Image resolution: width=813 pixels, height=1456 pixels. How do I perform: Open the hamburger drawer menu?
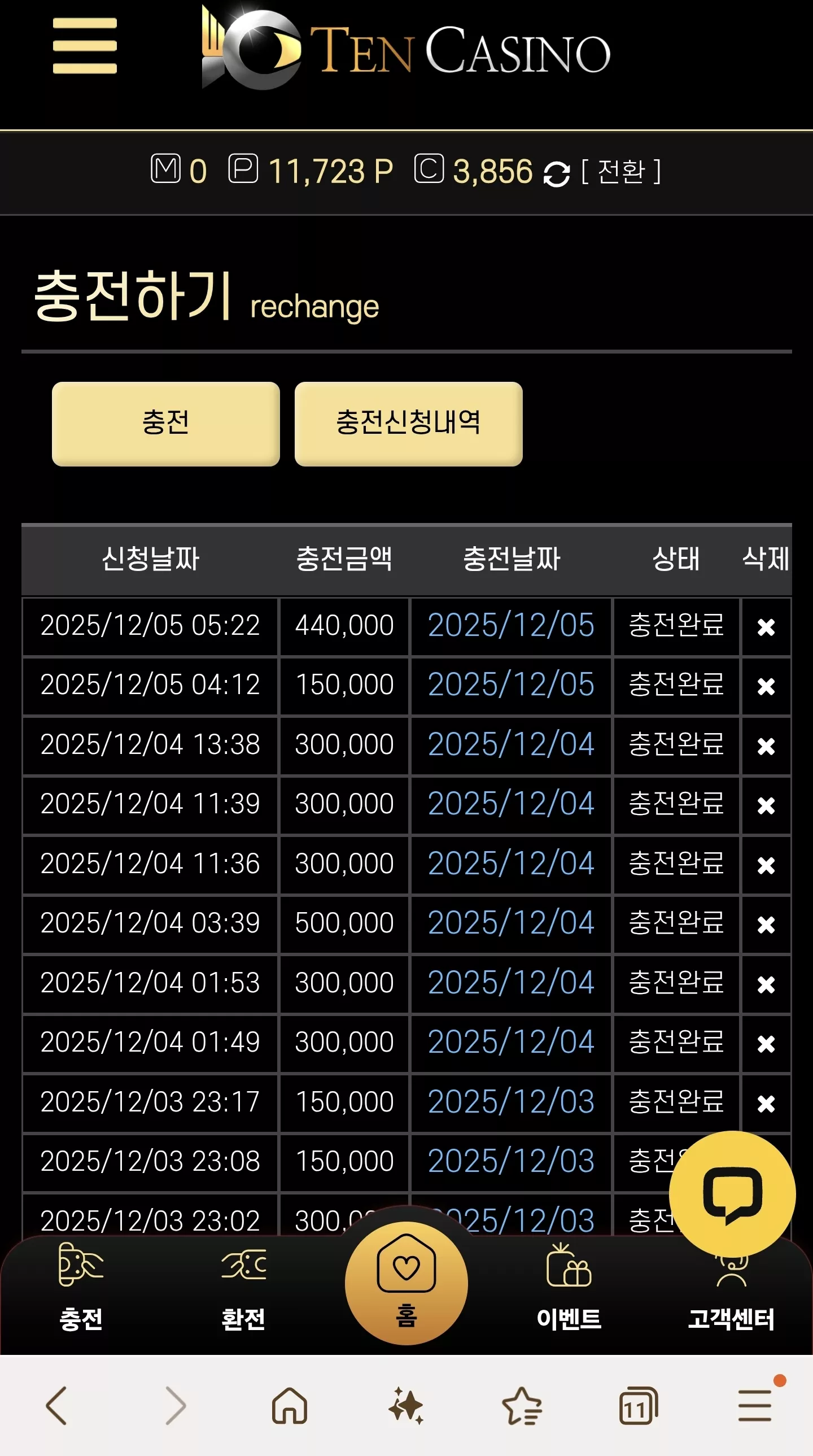(85, 46)
